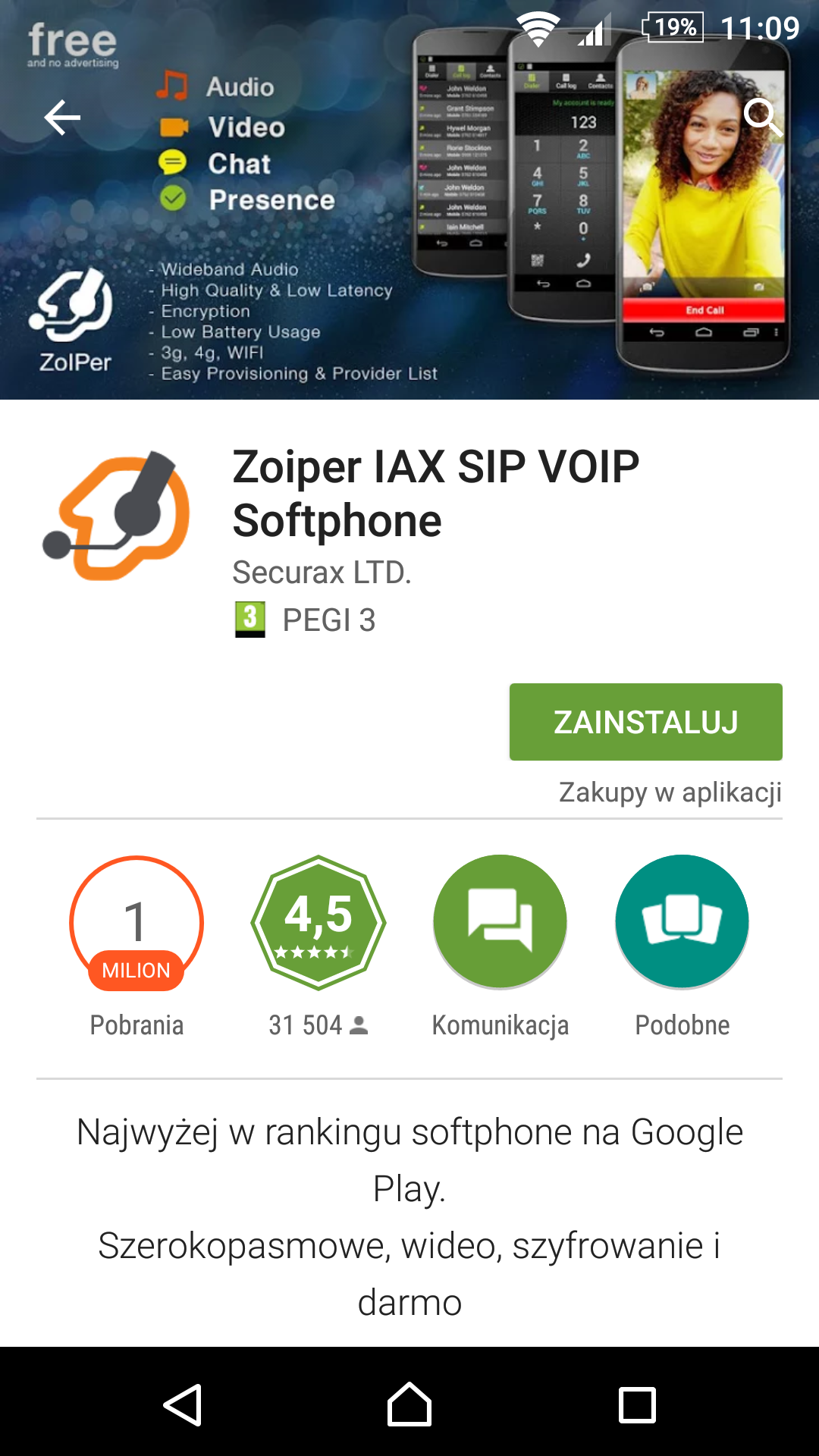Go back using the top-left arrow
The width and height of the screenshot is (819, 1456).
point(62,118)
